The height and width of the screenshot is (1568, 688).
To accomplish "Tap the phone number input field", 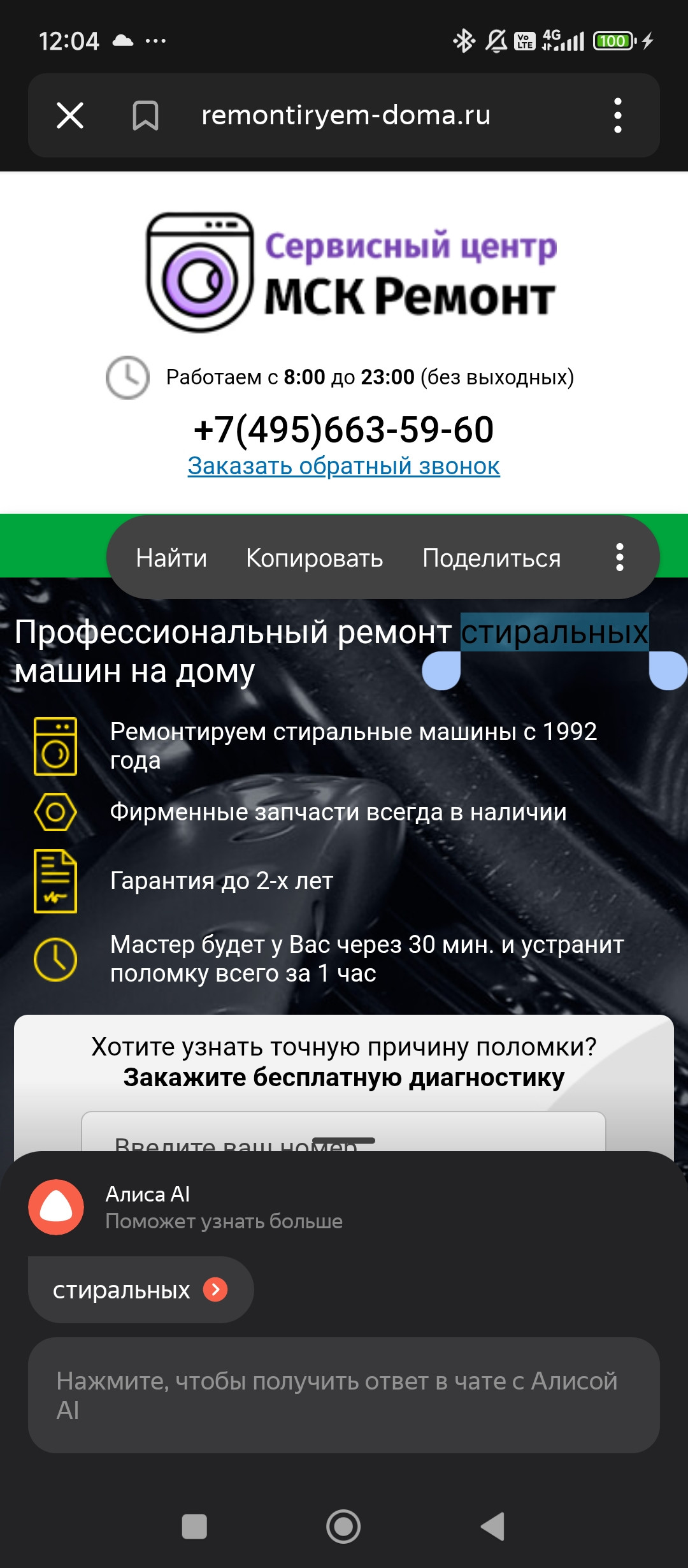I will [x=343, y=1135].
